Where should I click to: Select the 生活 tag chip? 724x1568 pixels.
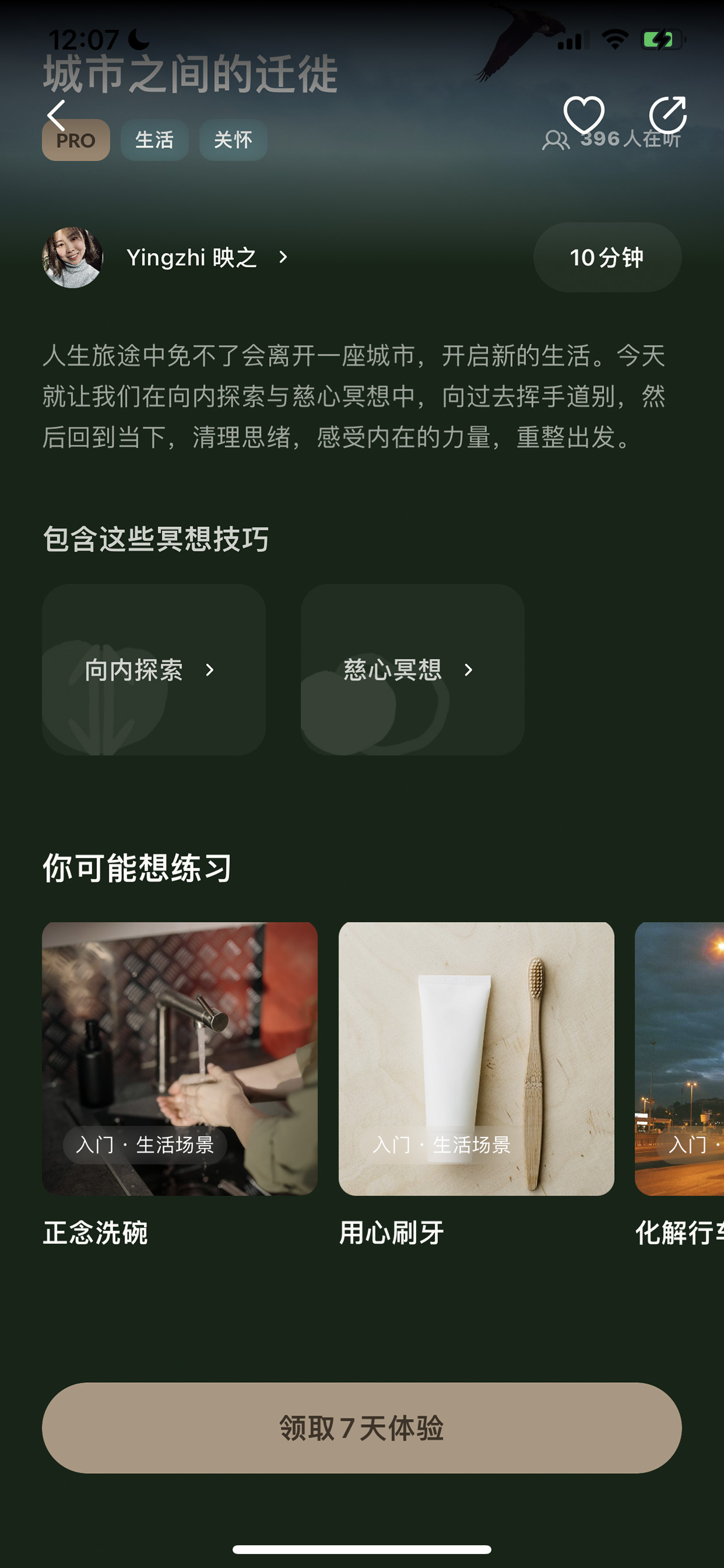[x=155, y=140]
